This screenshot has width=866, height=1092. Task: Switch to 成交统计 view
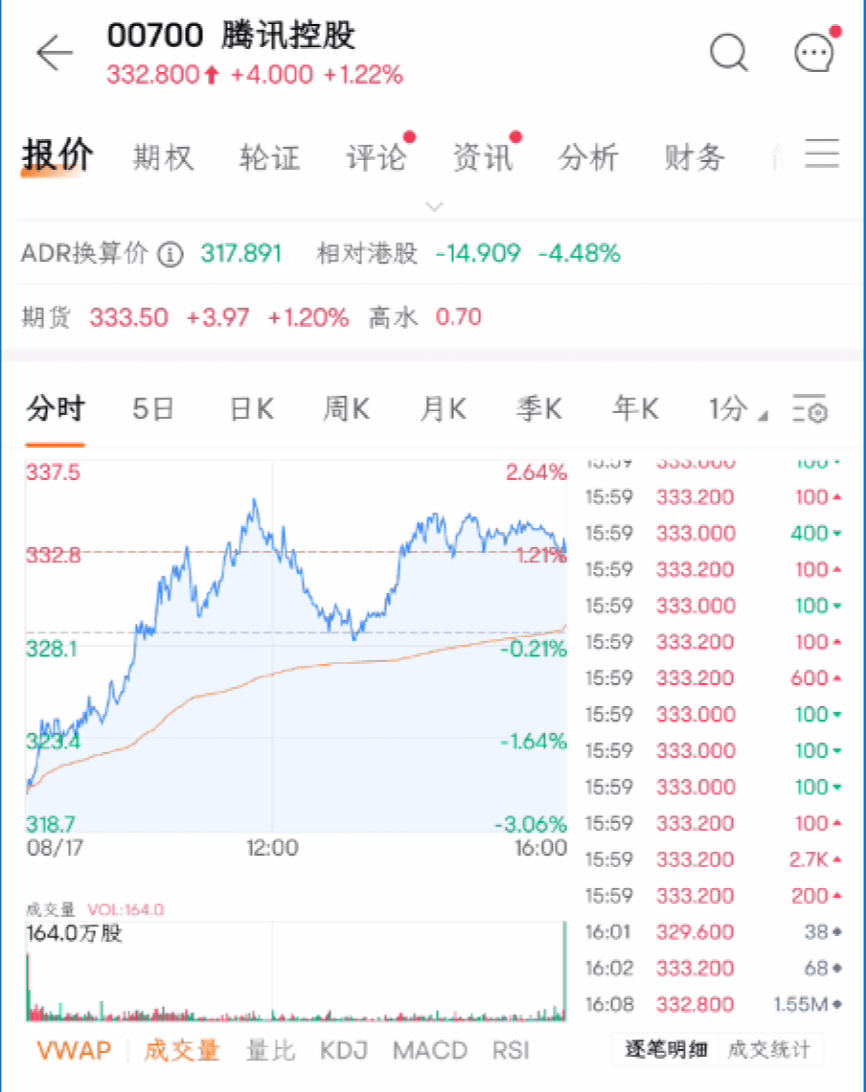tap(769, 1049)
